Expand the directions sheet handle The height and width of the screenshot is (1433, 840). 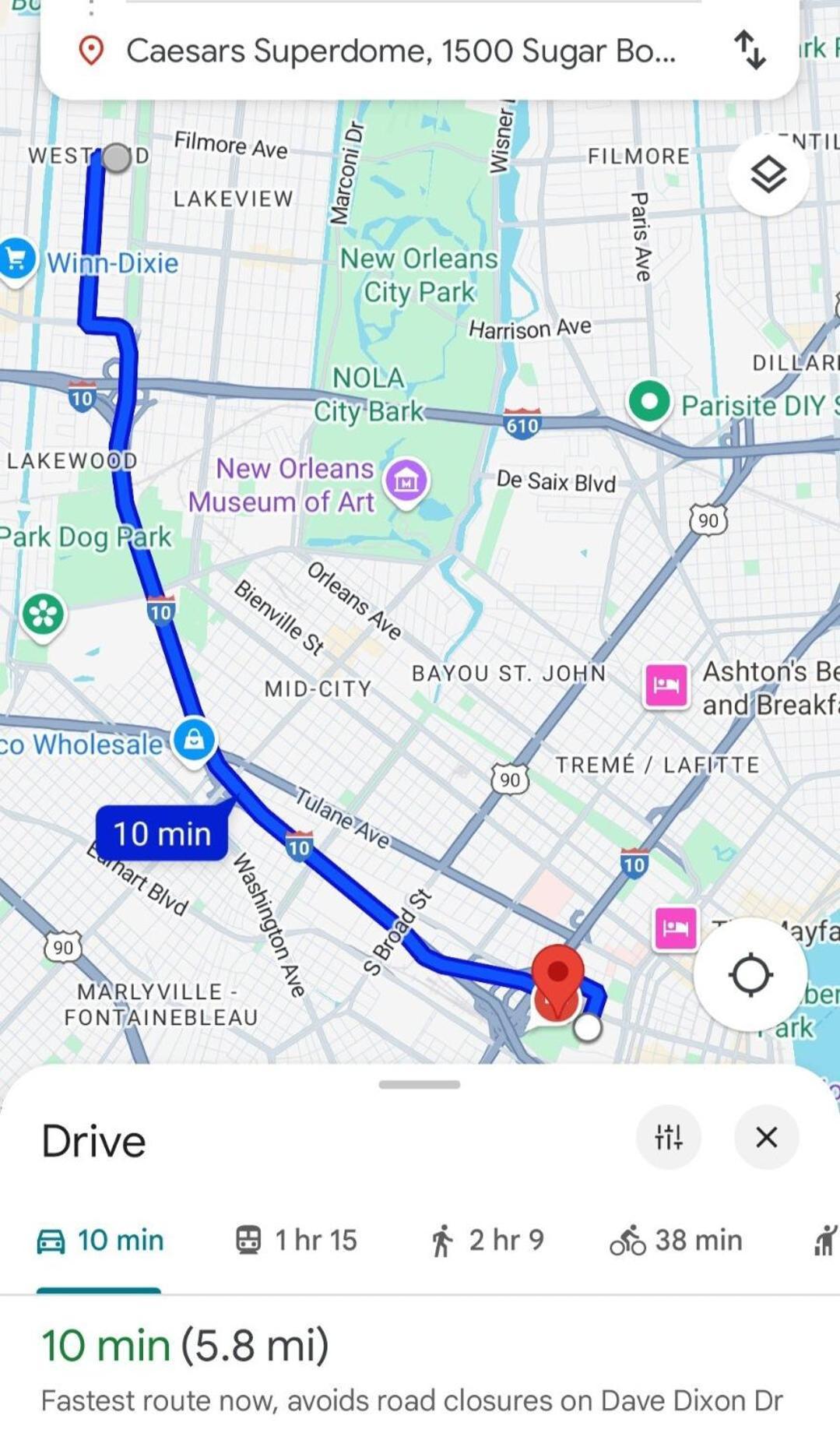(420, 1084)
